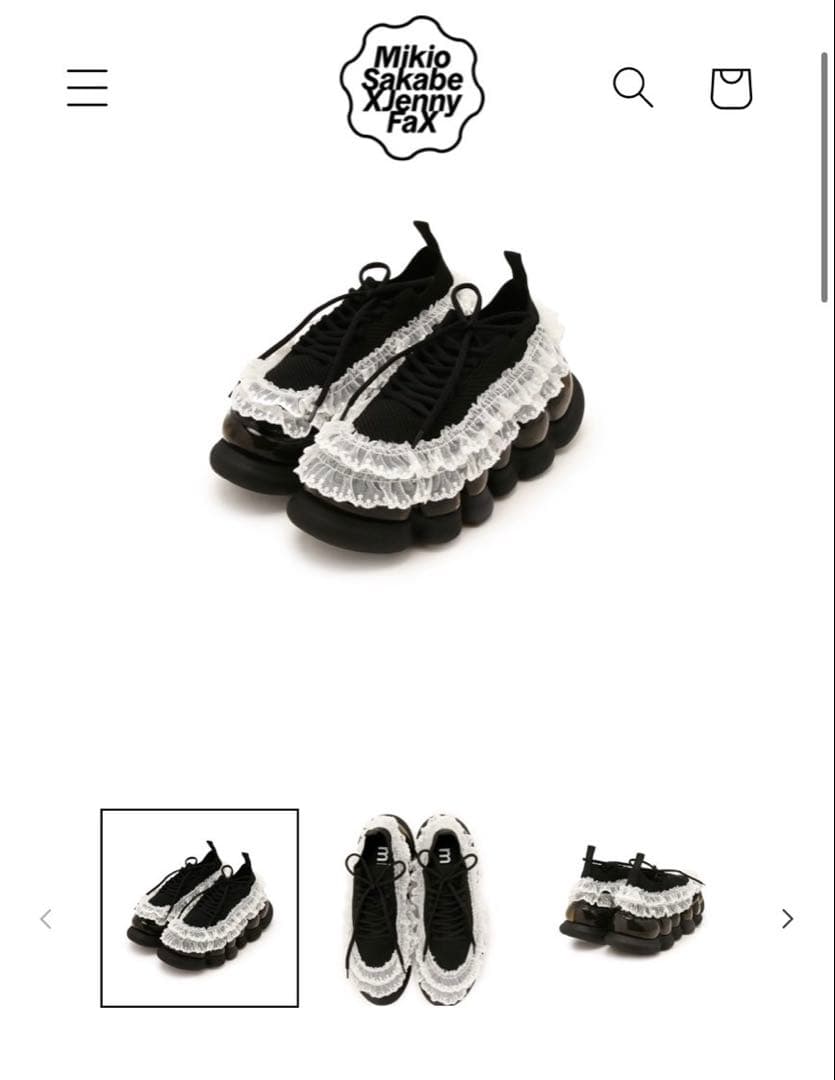Advance the image carousel with the right arrow
This screenshot has width=835, height=1080.
pyautogui.click(x=785, y=917)
